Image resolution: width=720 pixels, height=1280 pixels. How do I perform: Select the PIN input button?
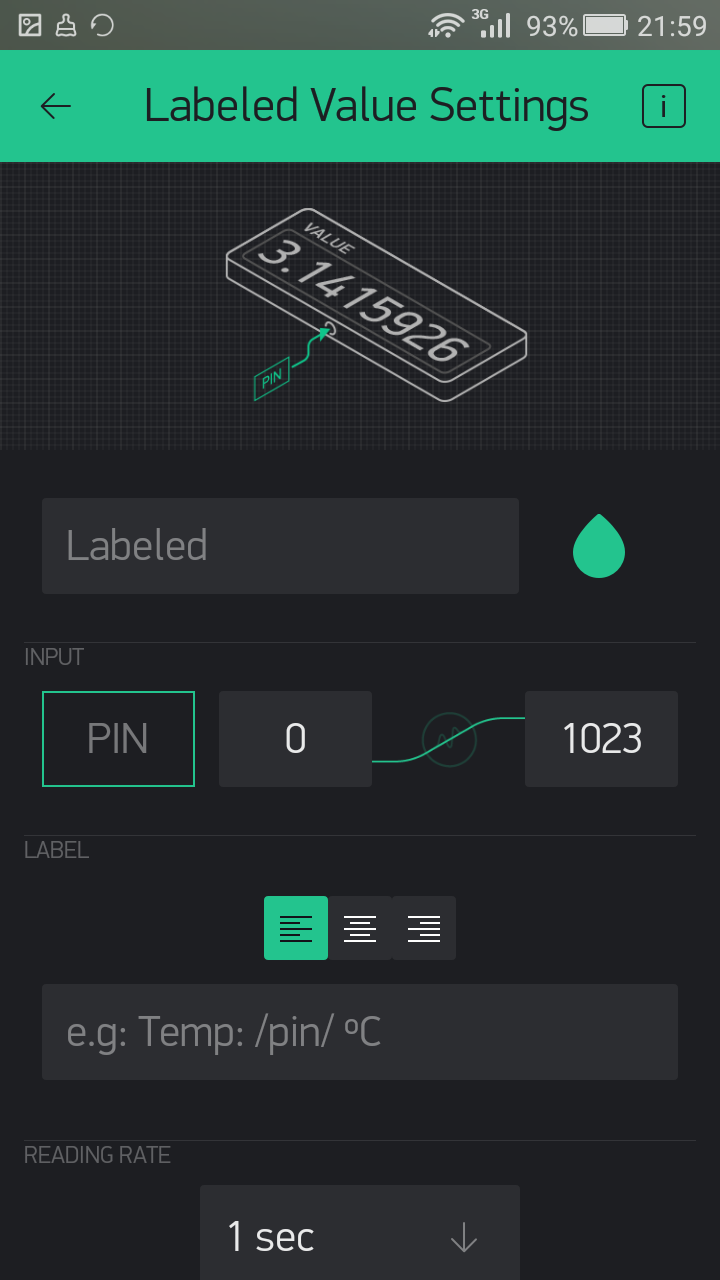click(118, 739)
